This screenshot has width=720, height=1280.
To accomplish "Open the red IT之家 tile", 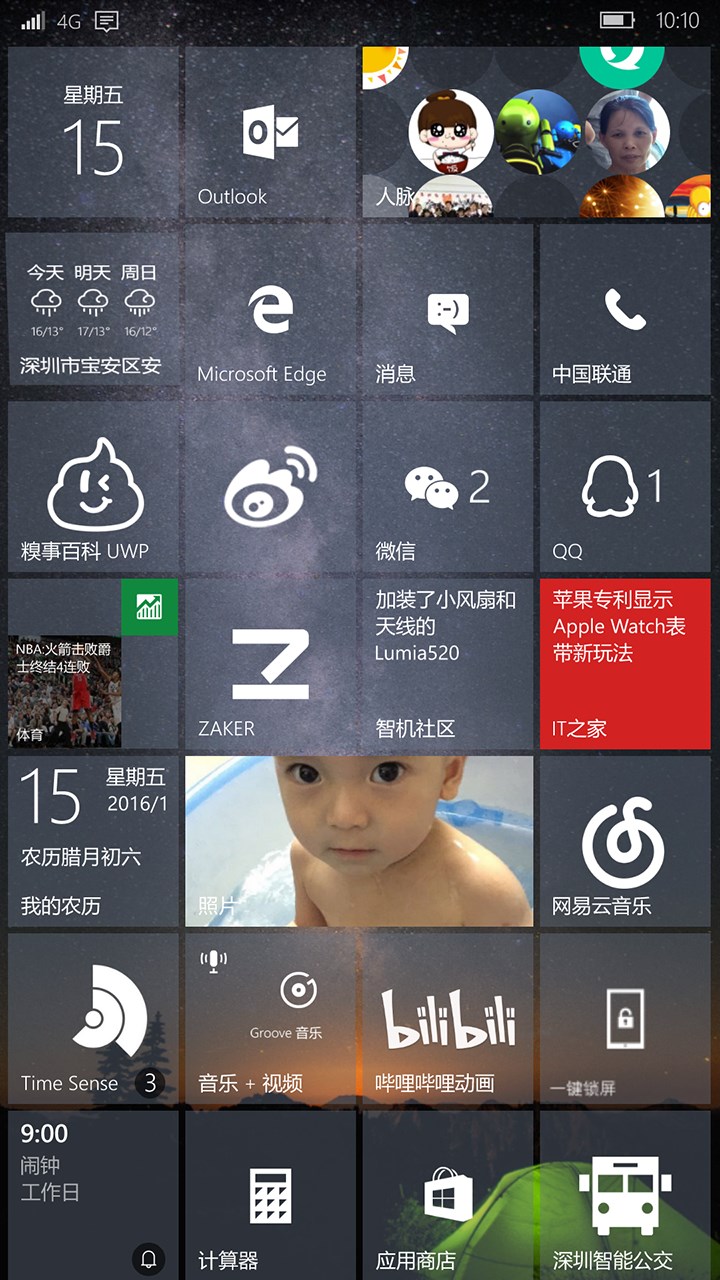I will (x=625, y=665).
